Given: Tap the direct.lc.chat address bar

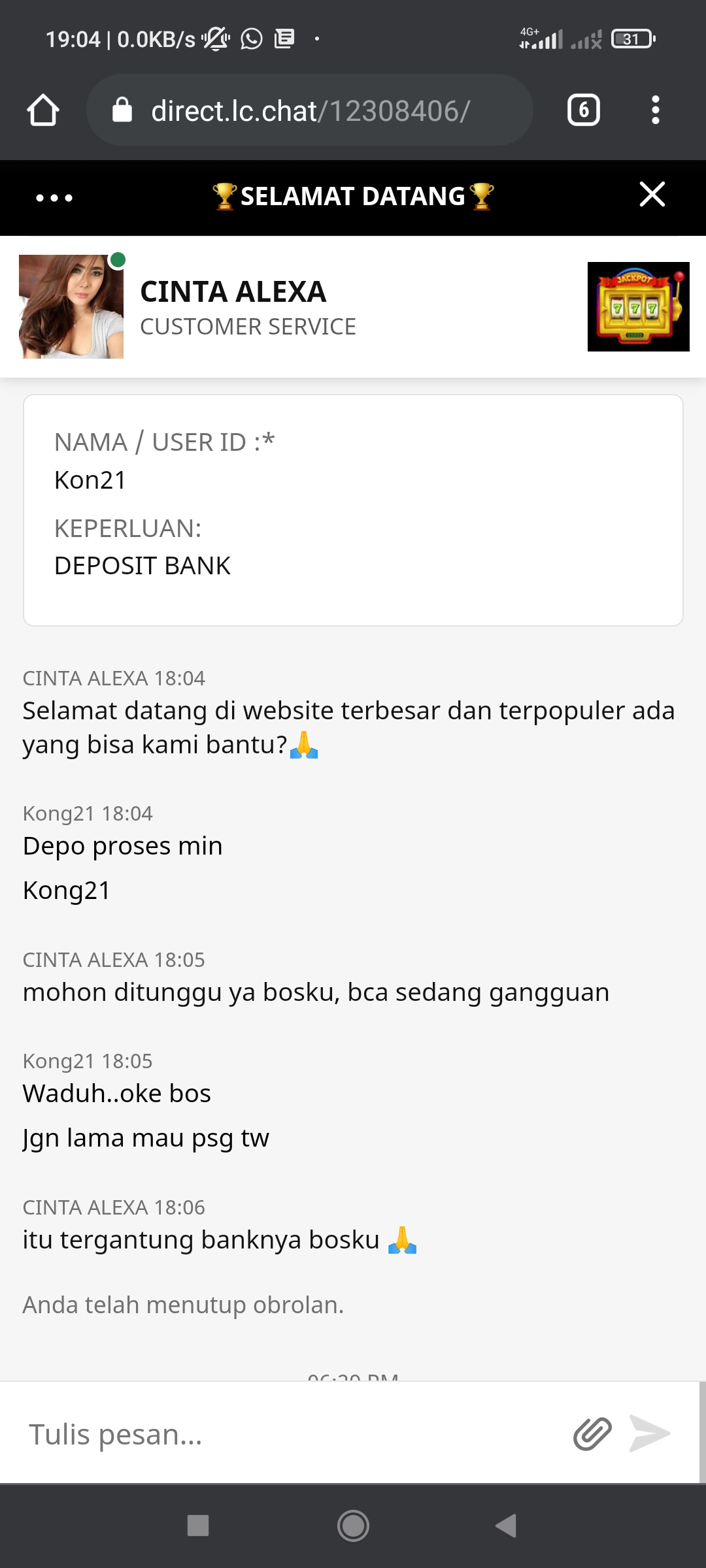Looking at the screenshot, I should click(310, 110).
